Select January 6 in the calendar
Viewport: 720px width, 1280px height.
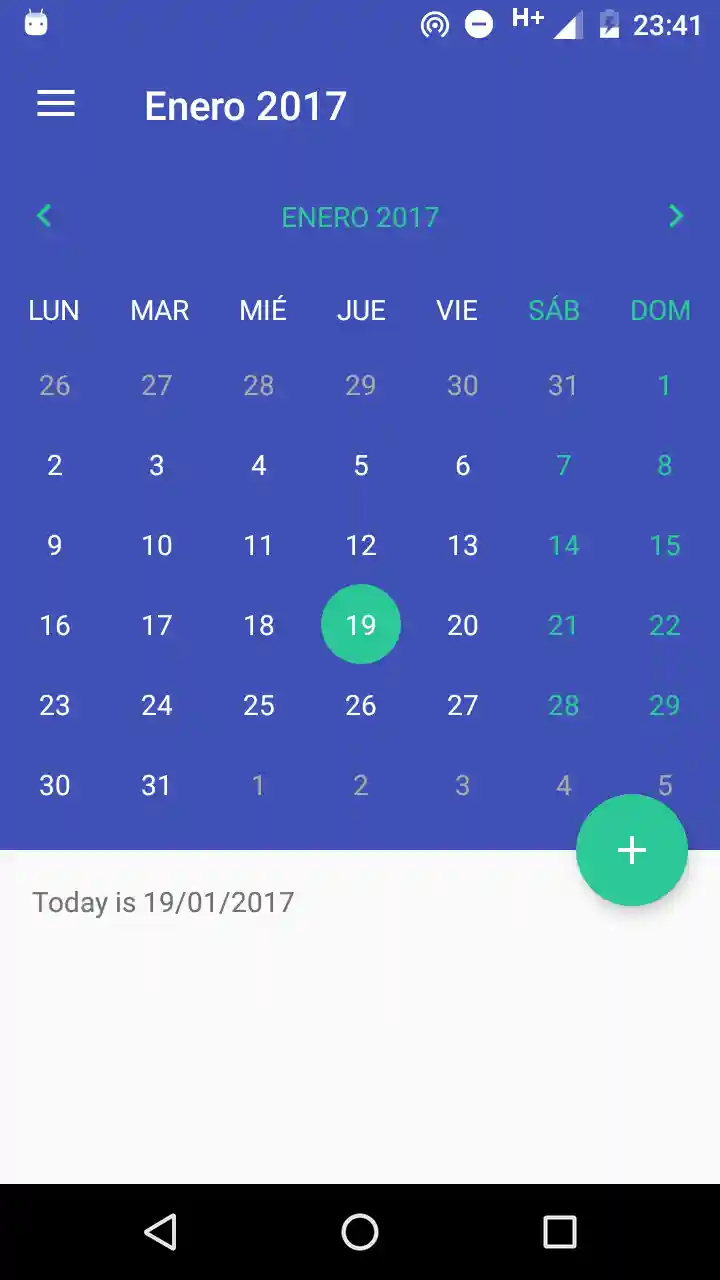coord(462,465)
